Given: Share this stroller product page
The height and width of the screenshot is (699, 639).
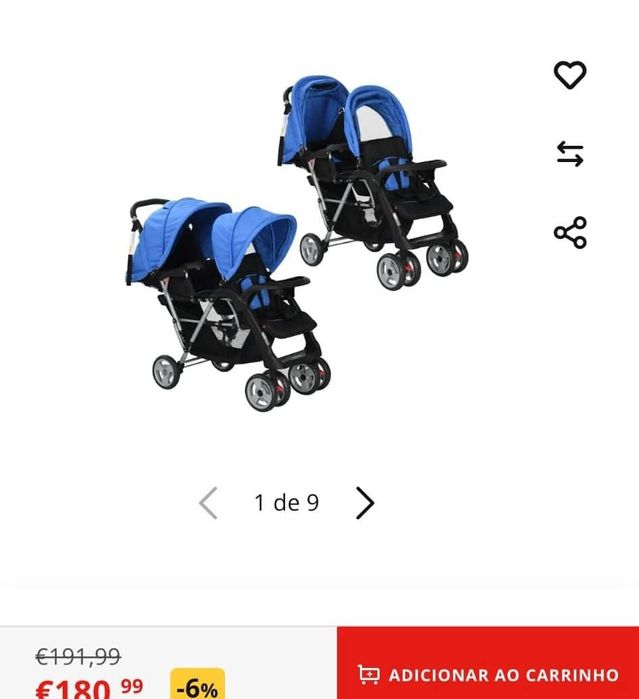Looking at the screenshot, I should click(570, 233).
